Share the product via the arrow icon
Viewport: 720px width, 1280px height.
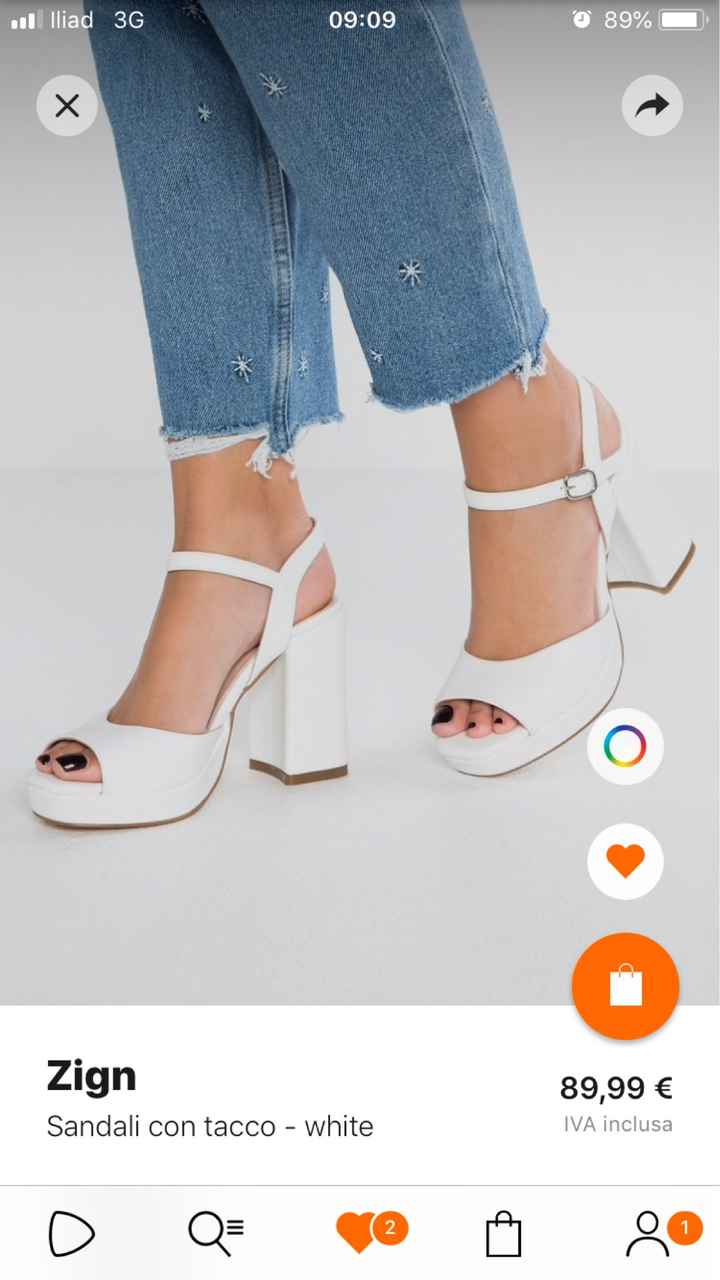coord(652,104)
